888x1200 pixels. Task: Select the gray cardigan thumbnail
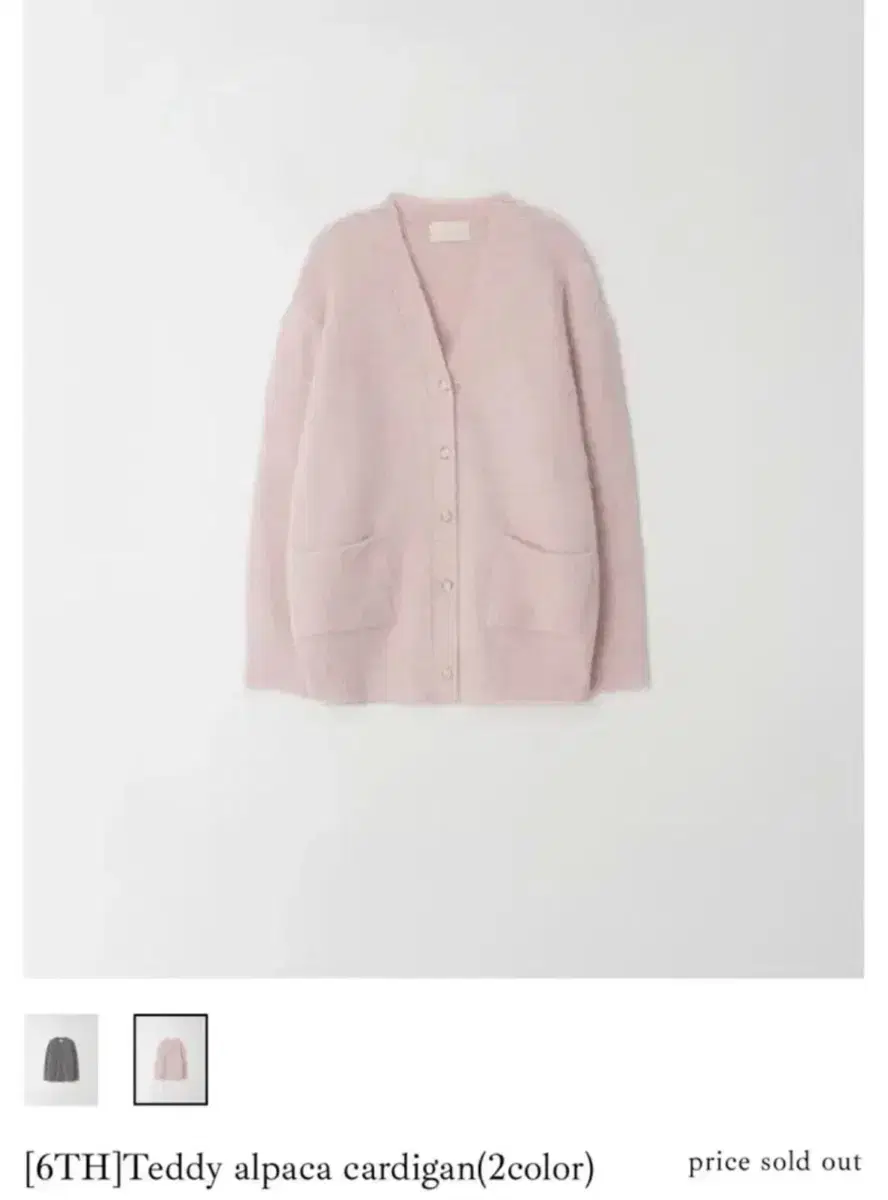61,1059
